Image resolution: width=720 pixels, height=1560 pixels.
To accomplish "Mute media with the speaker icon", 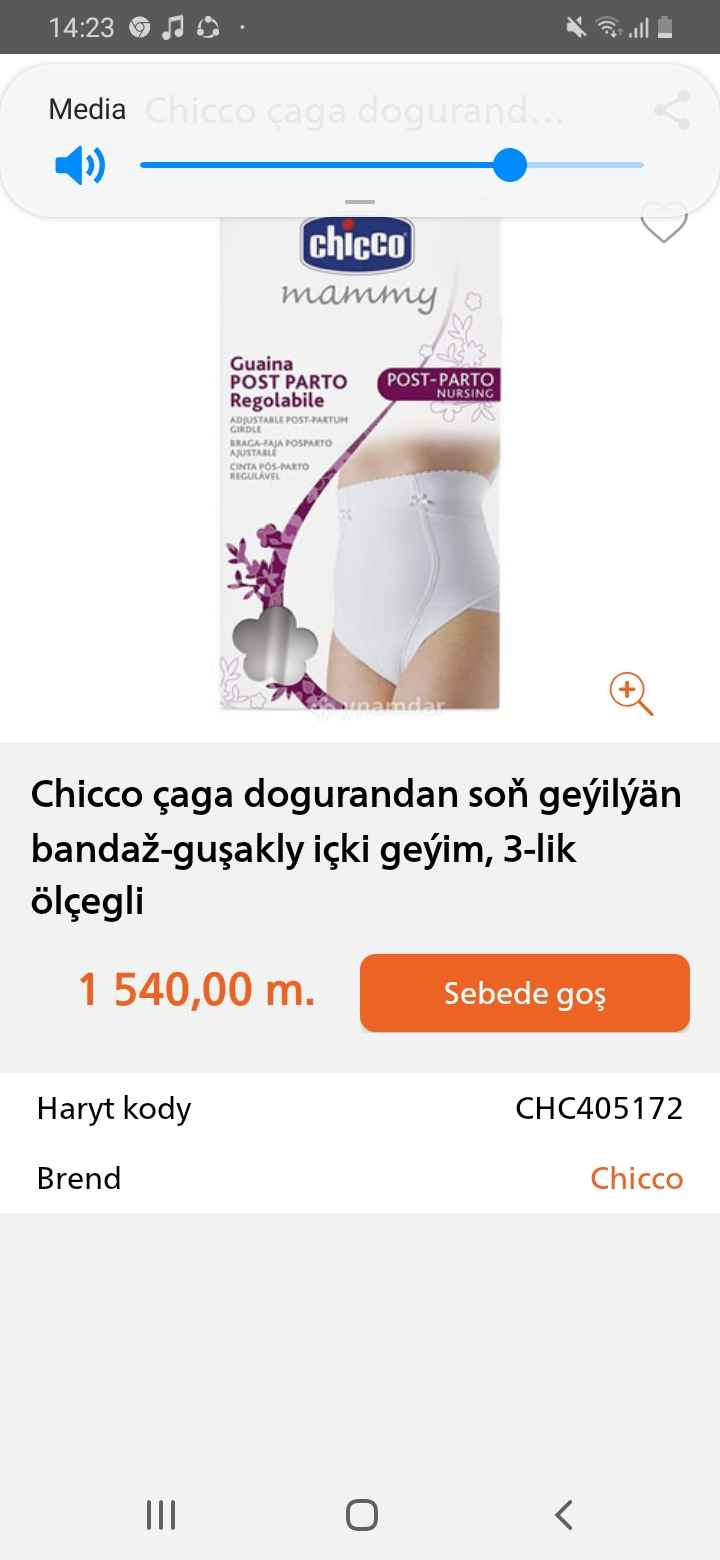I will [x=80, y=166].
